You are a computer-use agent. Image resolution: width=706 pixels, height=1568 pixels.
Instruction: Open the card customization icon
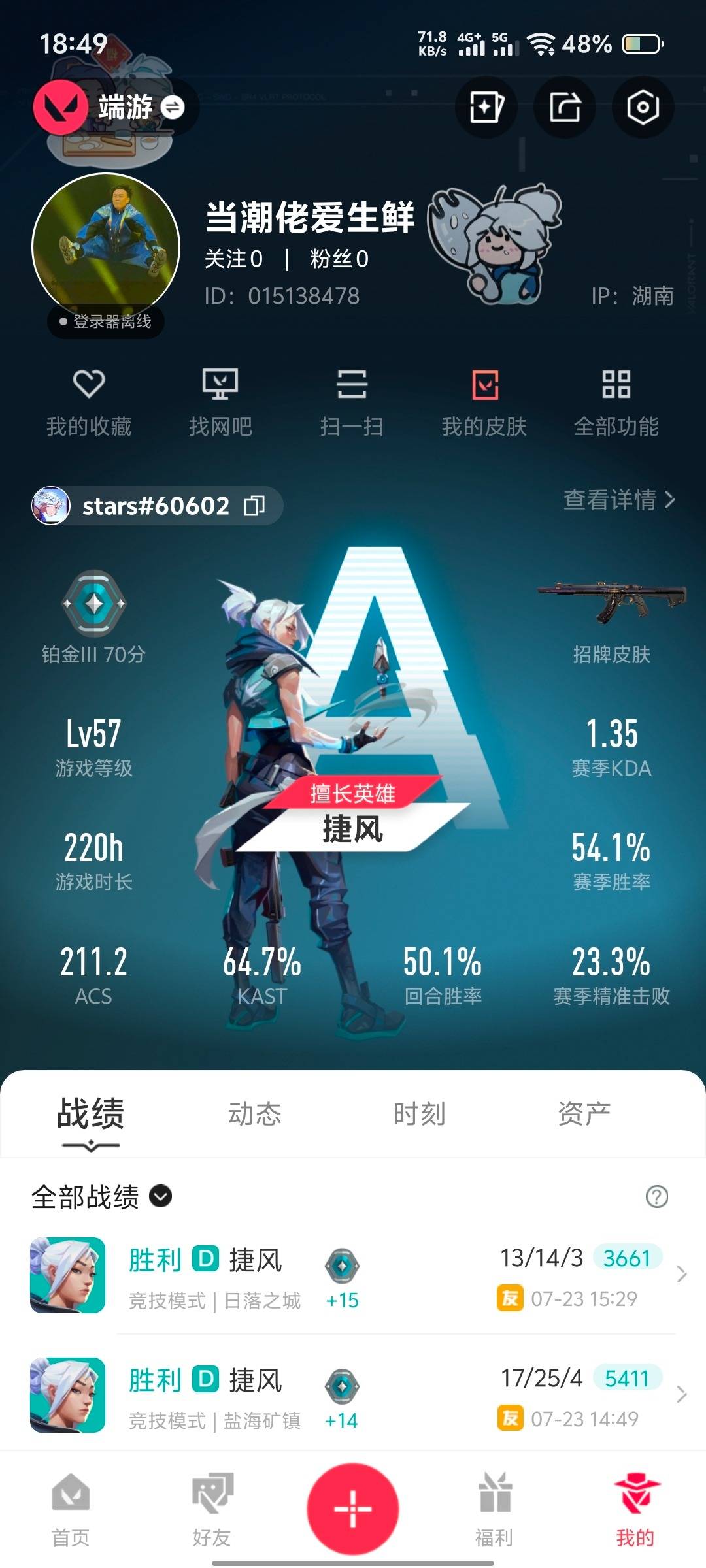tap(486, 107)
